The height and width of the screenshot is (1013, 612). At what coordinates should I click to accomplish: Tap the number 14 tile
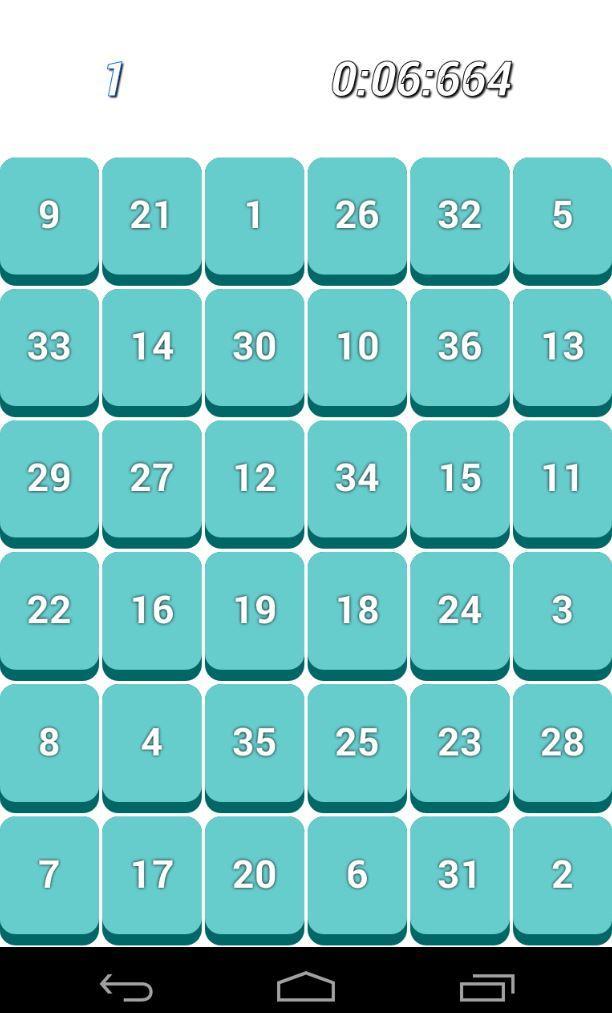(152, 347)
